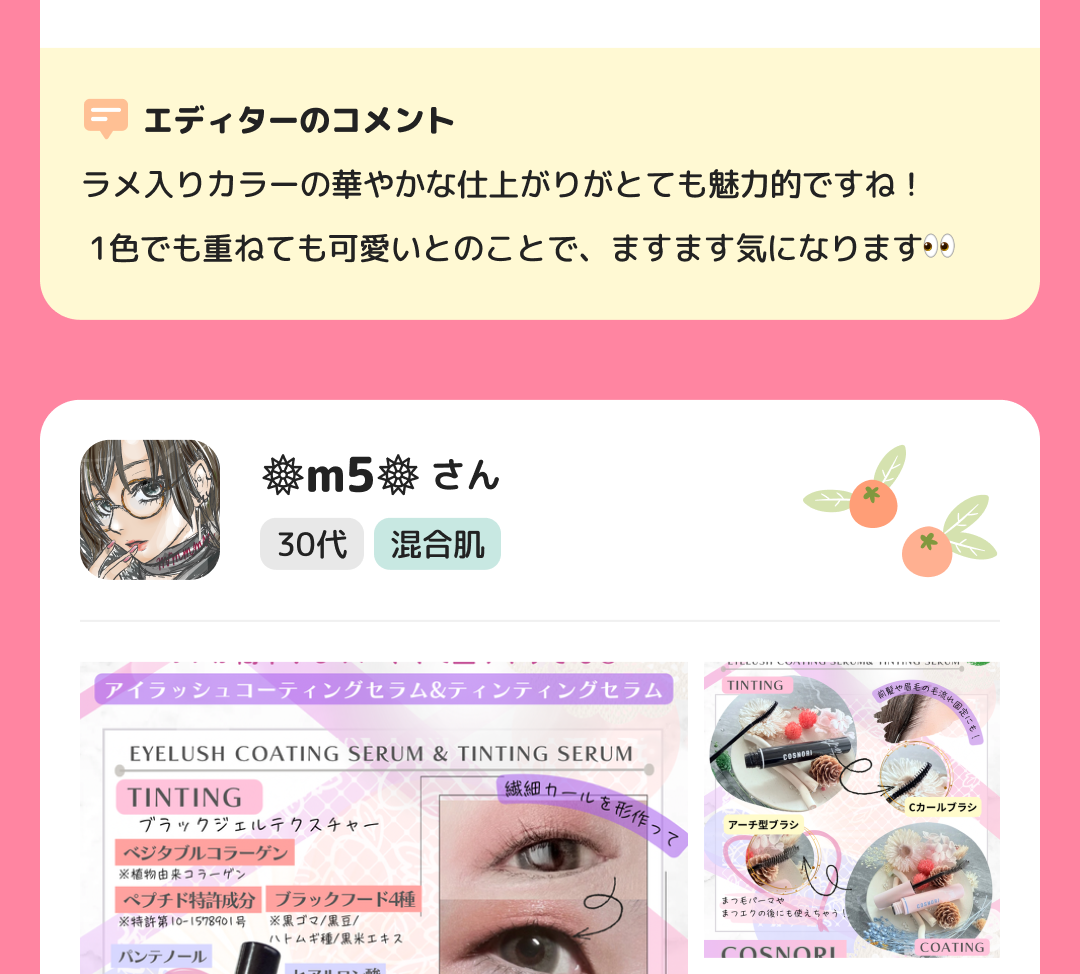Open ❅m5❅'s profile avatar
The width and height of the screenshot is (1080, 974).
point(150,510)
